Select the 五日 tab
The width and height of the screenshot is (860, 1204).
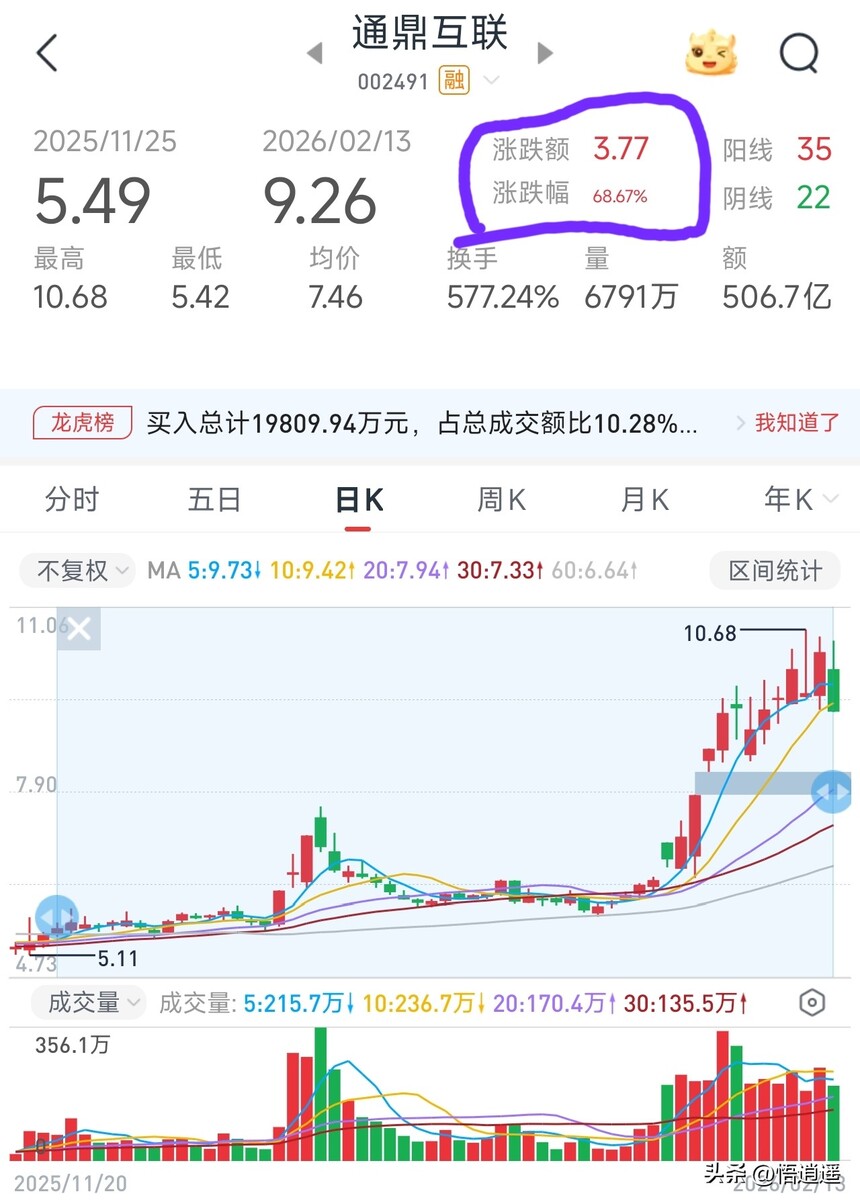point(214,499)
